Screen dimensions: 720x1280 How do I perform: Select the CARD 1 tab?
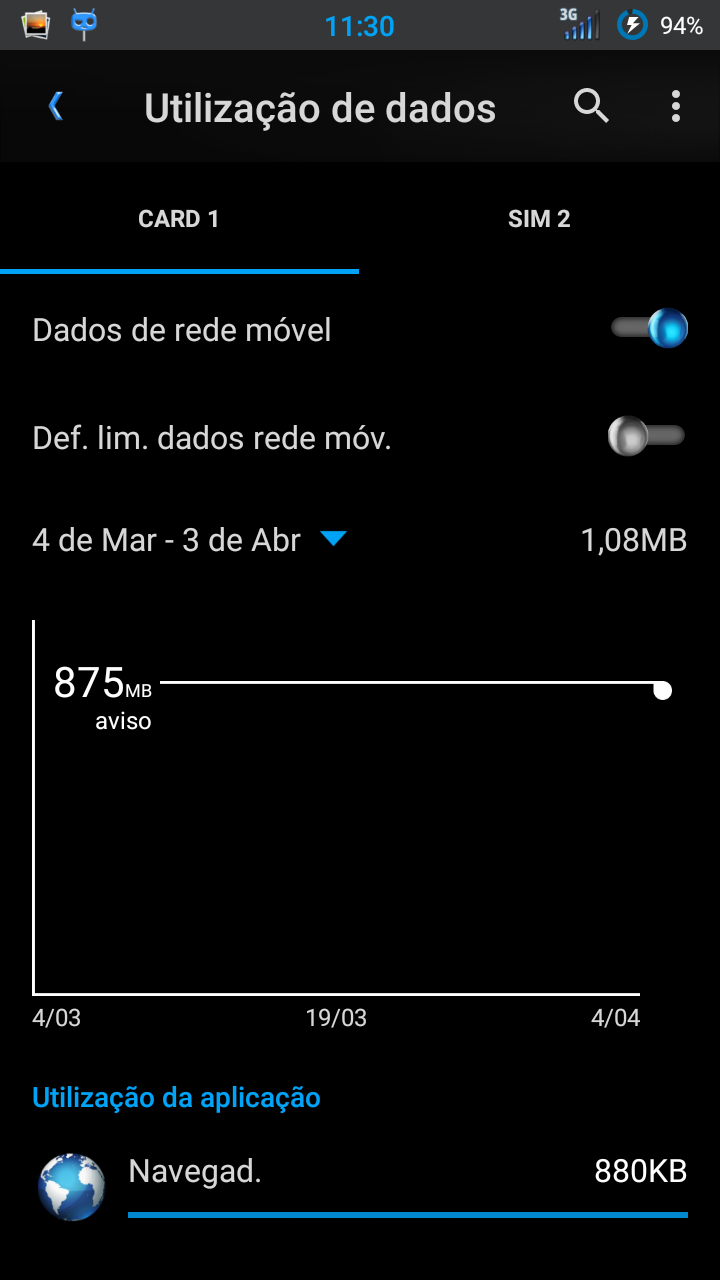[x=179, y=219]
